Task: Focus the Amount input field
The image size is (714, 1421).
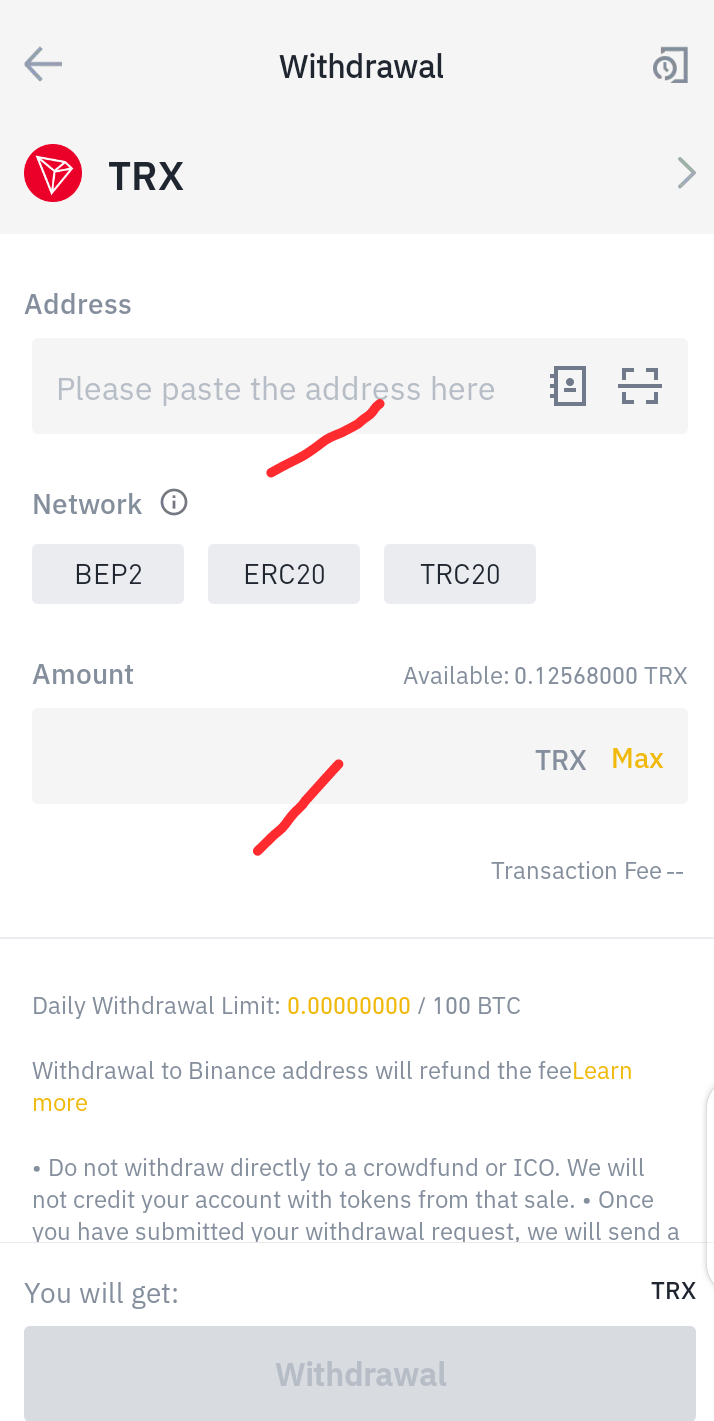Action: (280, 756)
